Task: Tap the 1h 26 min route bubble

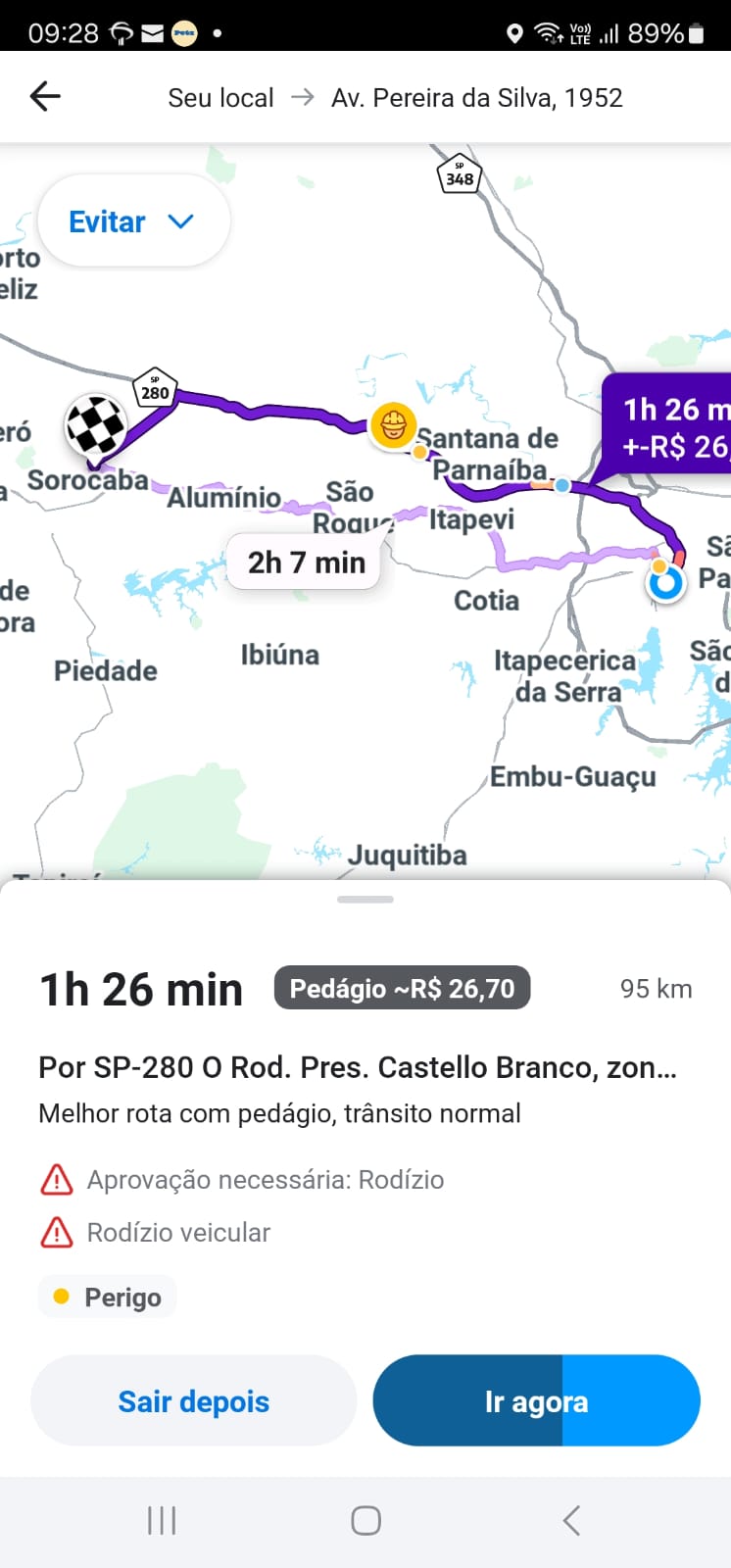Action: [671, 426]
